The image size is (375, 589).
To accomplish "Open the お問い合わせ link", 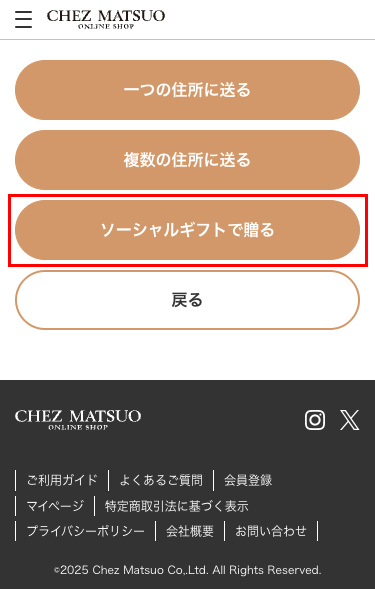I will point(271,531).
